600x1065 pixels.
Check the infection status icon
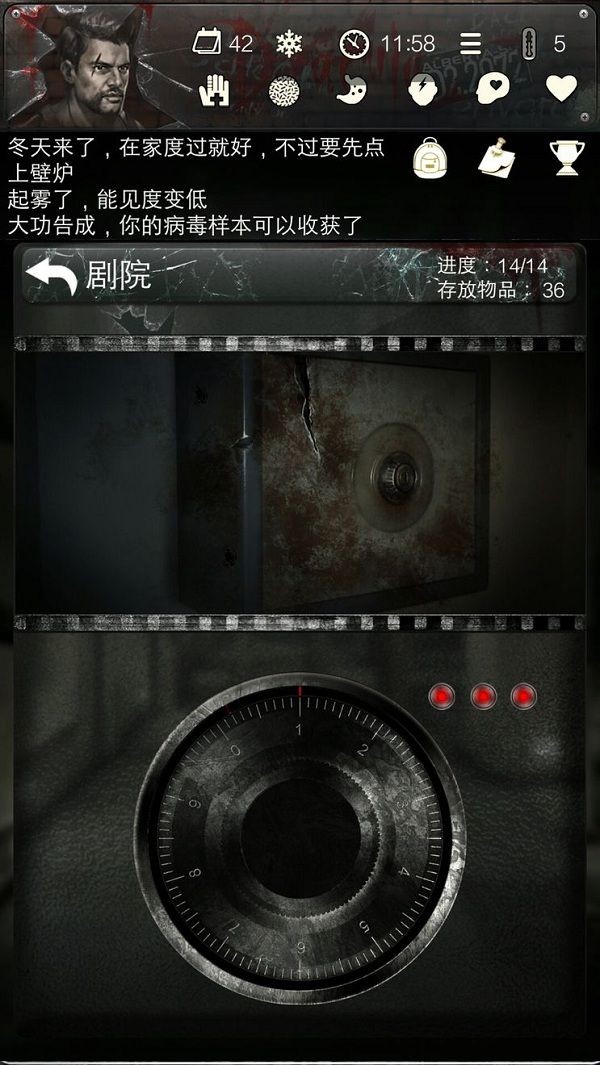click(285, 91)
